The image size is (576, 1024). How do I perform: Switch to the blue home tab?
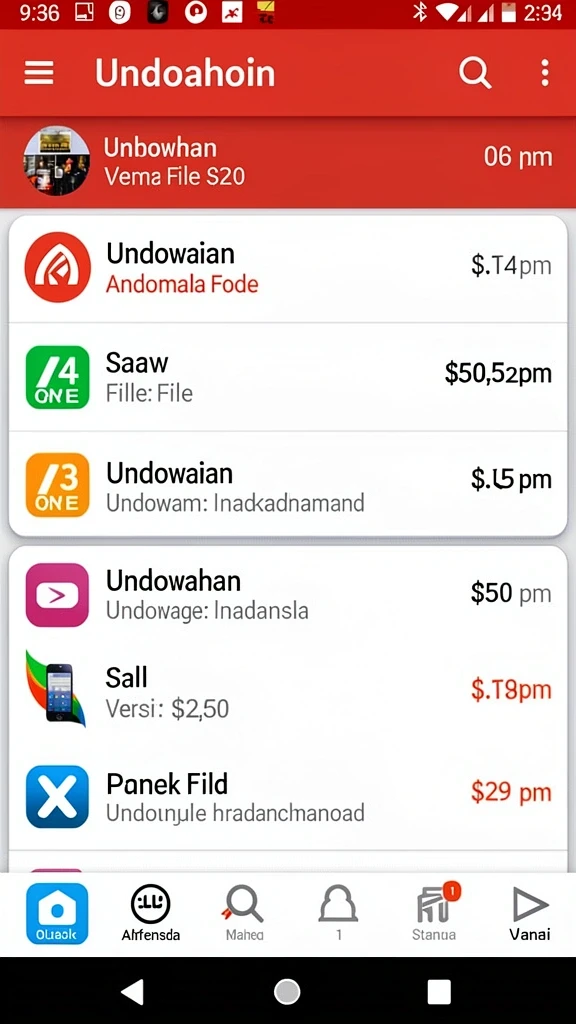57,914
